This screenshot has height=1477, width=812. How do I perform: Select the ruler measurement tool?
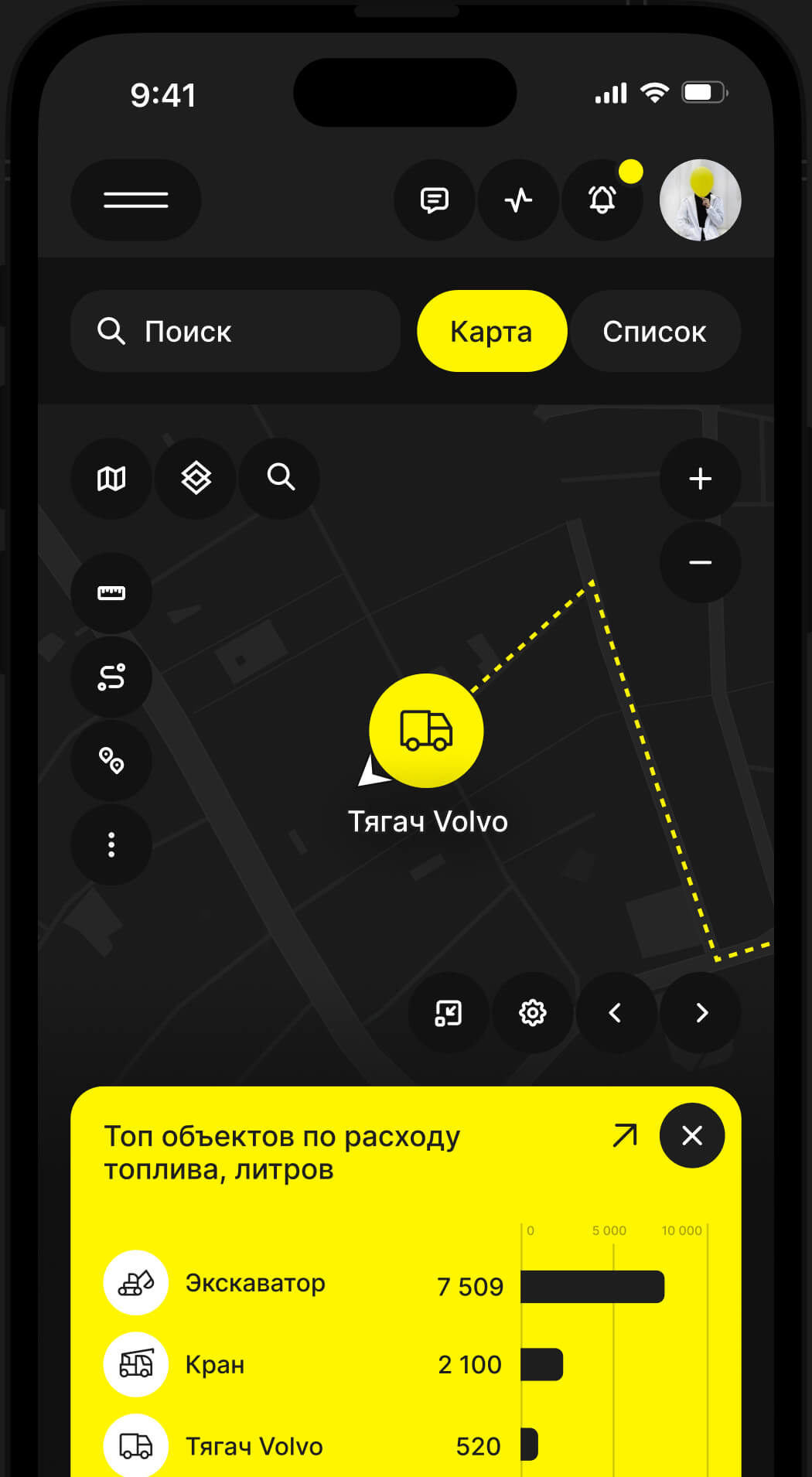111,593
